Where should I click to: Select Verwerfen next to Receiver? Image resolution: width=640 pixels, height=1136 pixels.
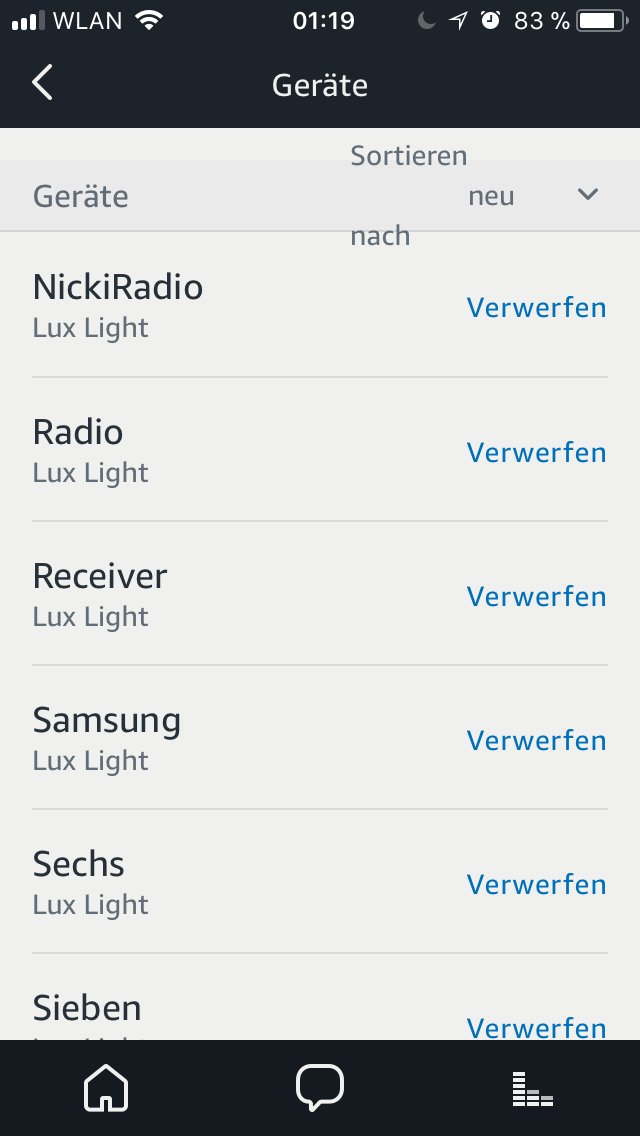(x=536, y=597)
